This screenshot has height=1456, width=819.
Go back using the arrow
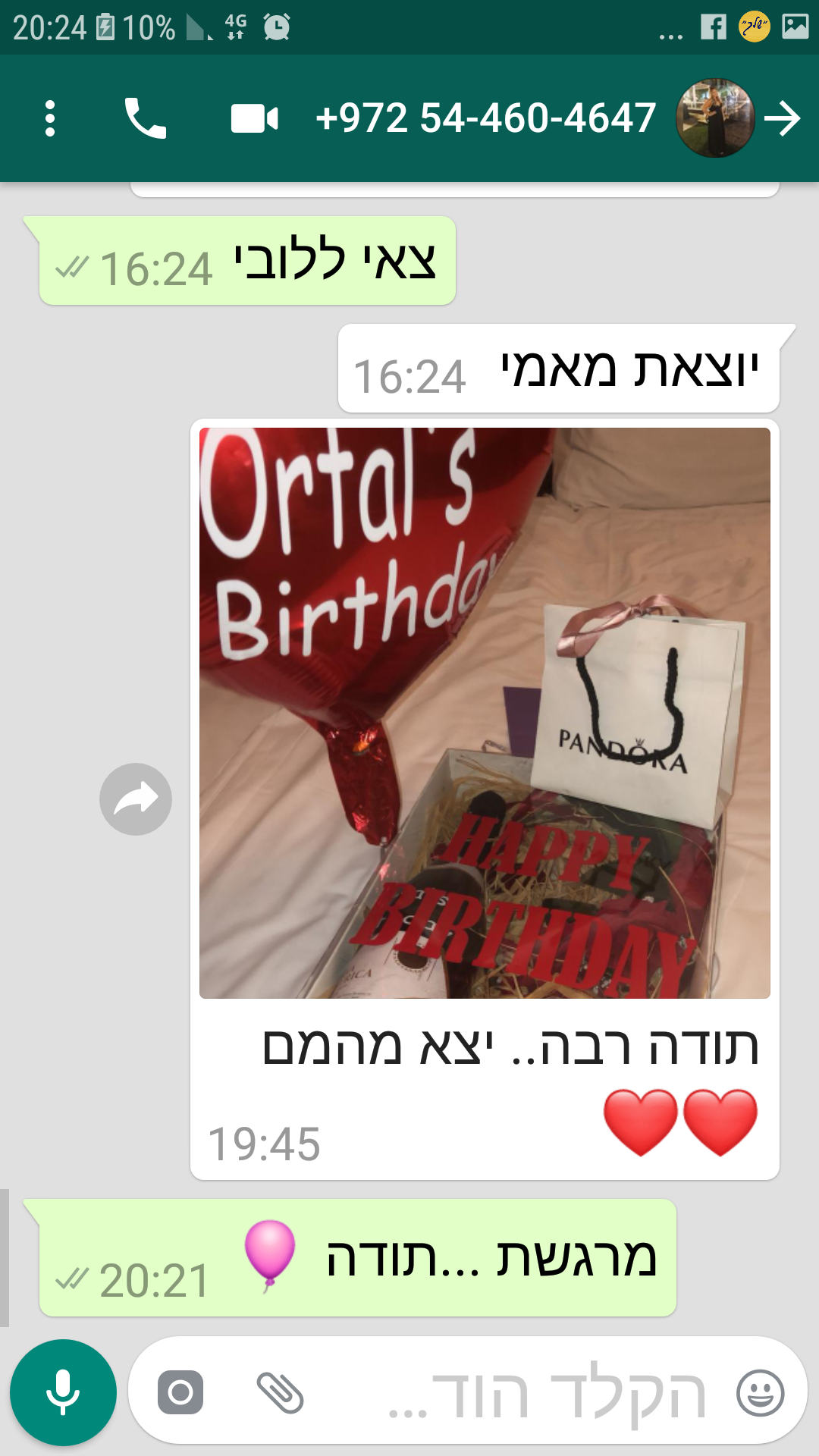pos(783,119)
